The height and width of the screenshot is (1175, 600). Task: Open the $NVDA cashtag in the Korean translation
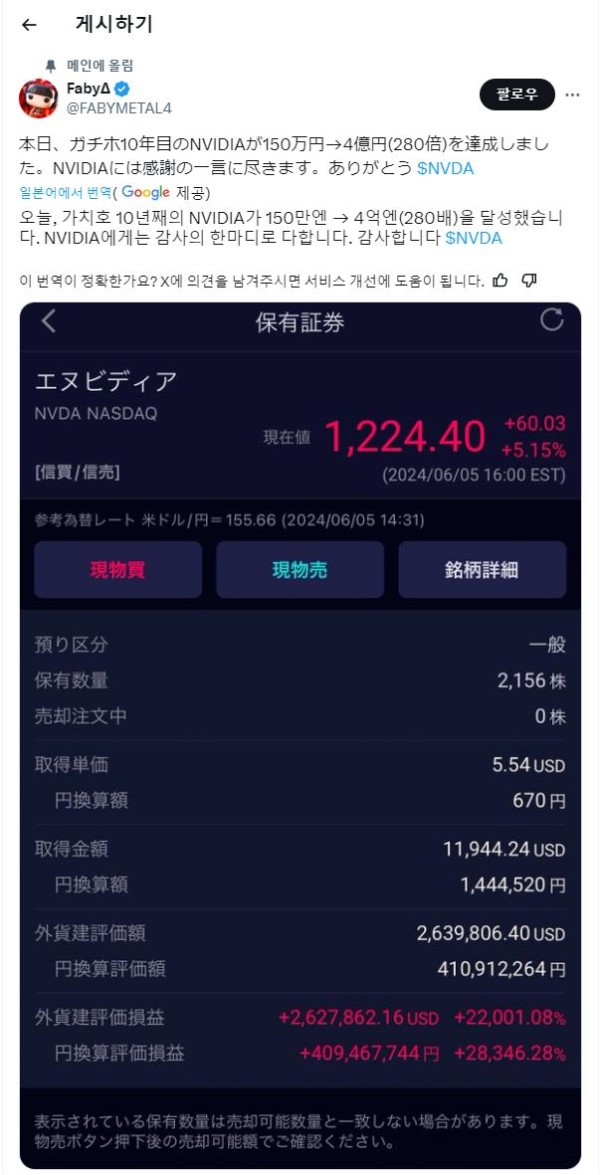473,238
